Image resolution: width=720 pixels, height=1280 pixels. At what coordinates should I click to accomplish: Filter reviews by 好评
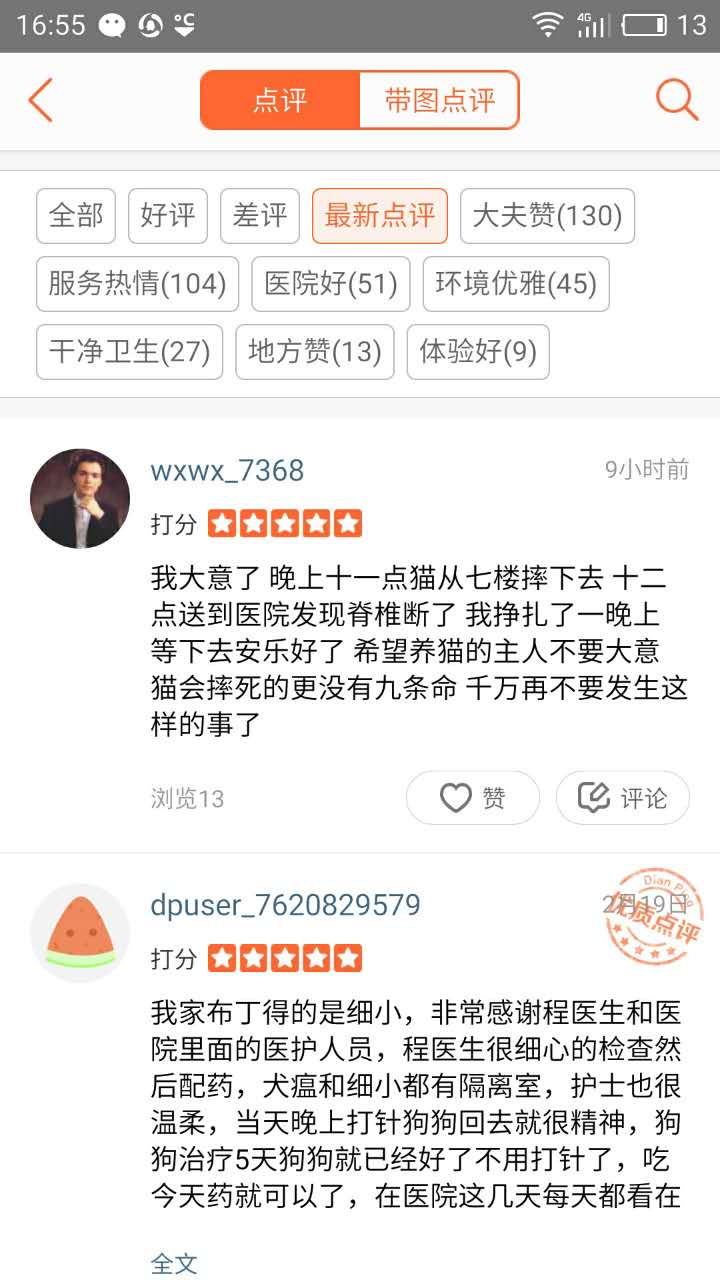[x=167, y=216]
